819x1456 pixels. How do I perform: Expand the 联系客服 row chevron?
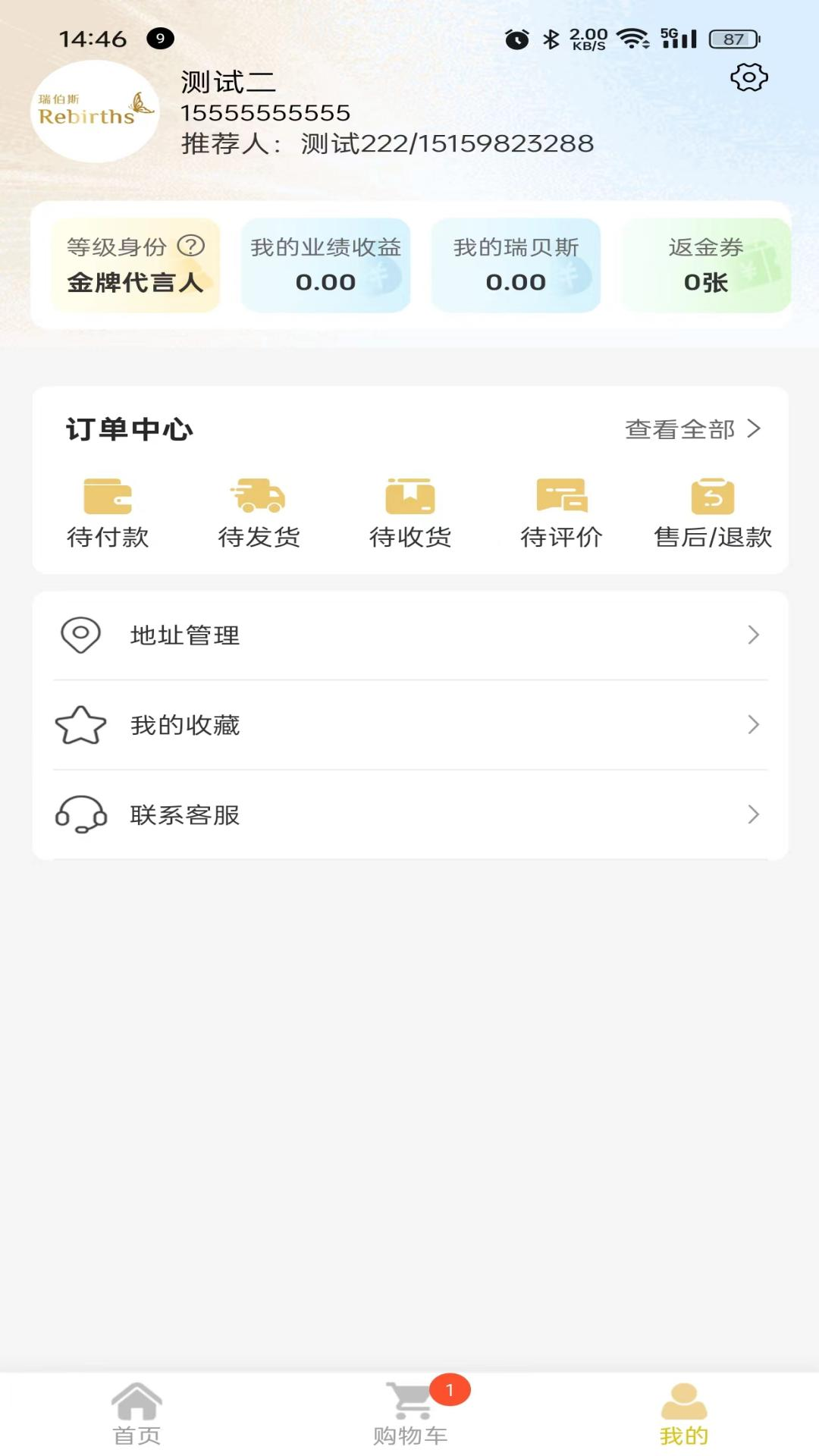click(x=752, y=815)
